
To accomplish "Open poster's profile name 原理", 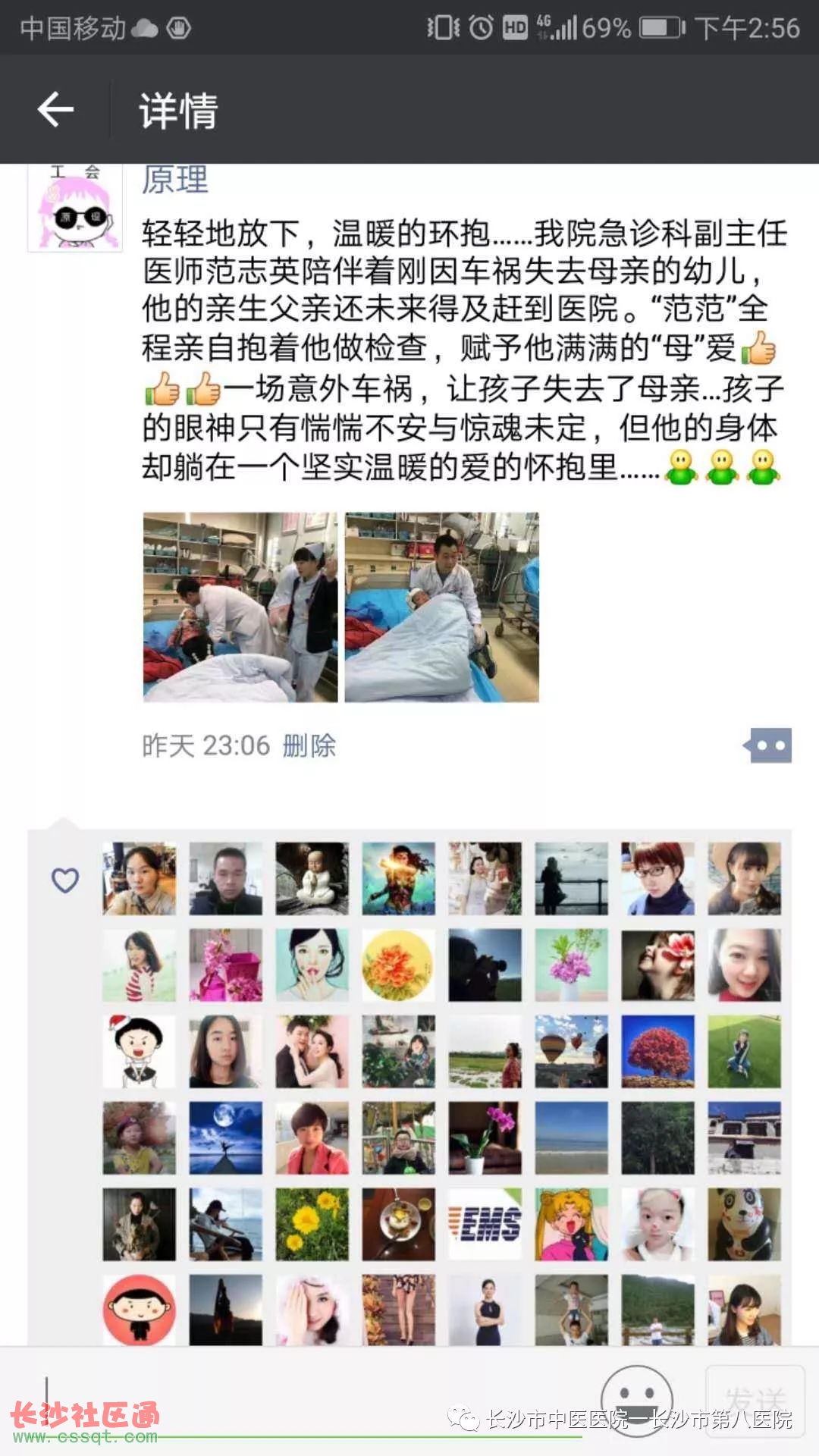I will coord(175,180).
